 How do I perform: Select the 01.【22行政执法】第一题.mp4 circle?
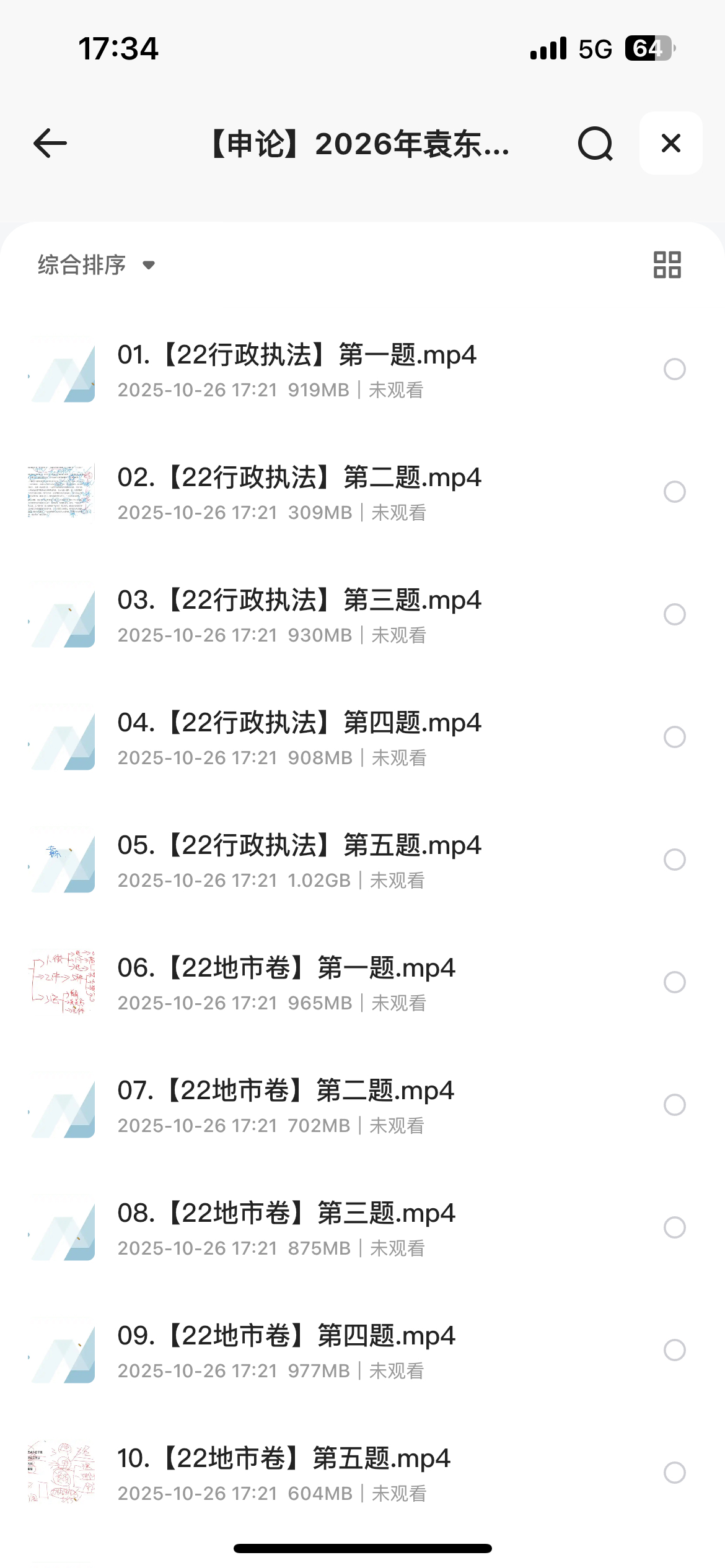(674, 369)
